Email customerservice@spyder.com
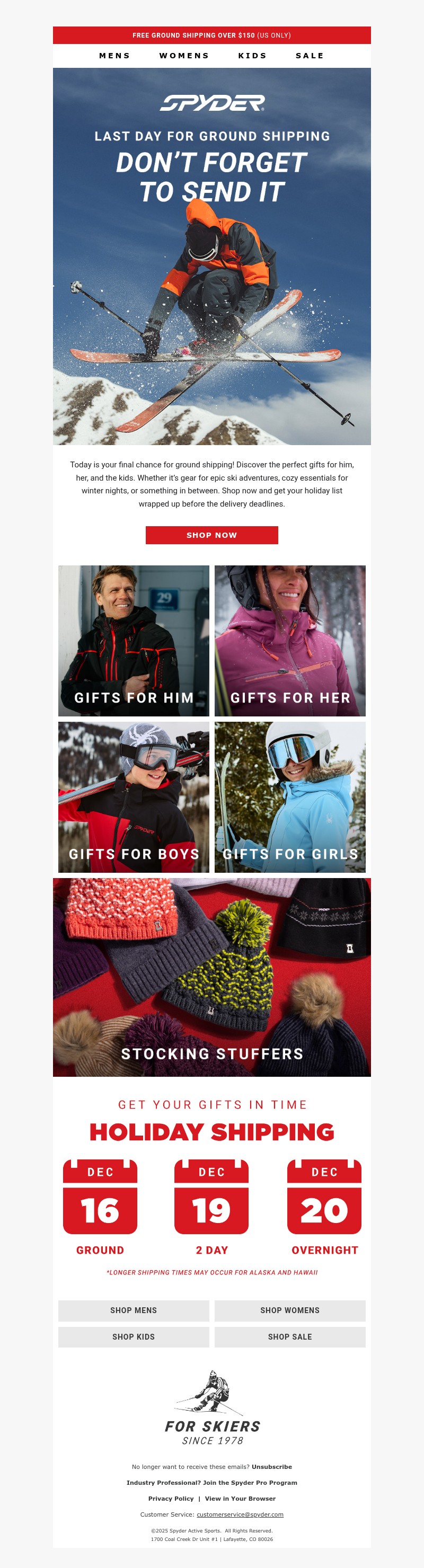This screenshot has width=424, height=1568. [240, 1514]
